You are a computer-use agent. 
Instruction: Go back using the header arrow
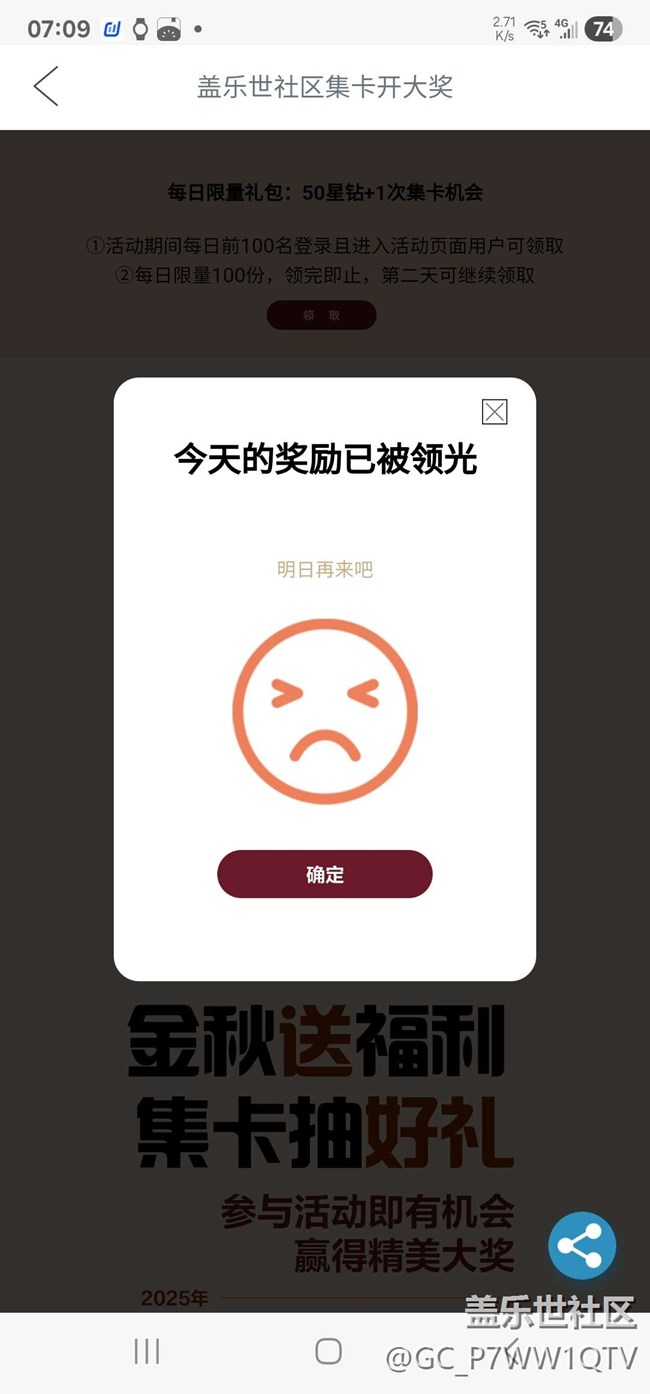click(x=46, y=86)
